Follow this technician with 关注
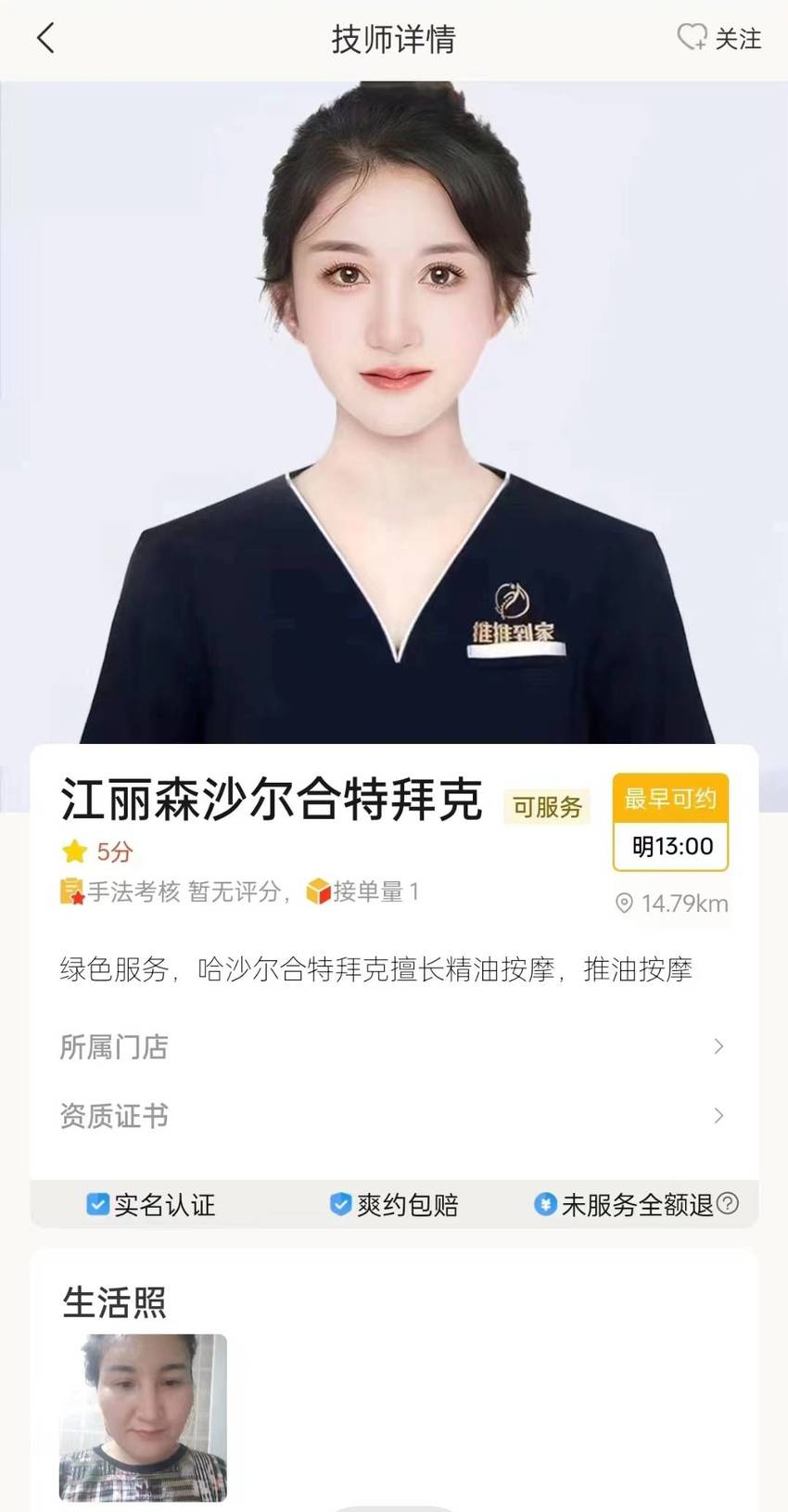Screen dimensions: 788x1512 click(719, 38)
